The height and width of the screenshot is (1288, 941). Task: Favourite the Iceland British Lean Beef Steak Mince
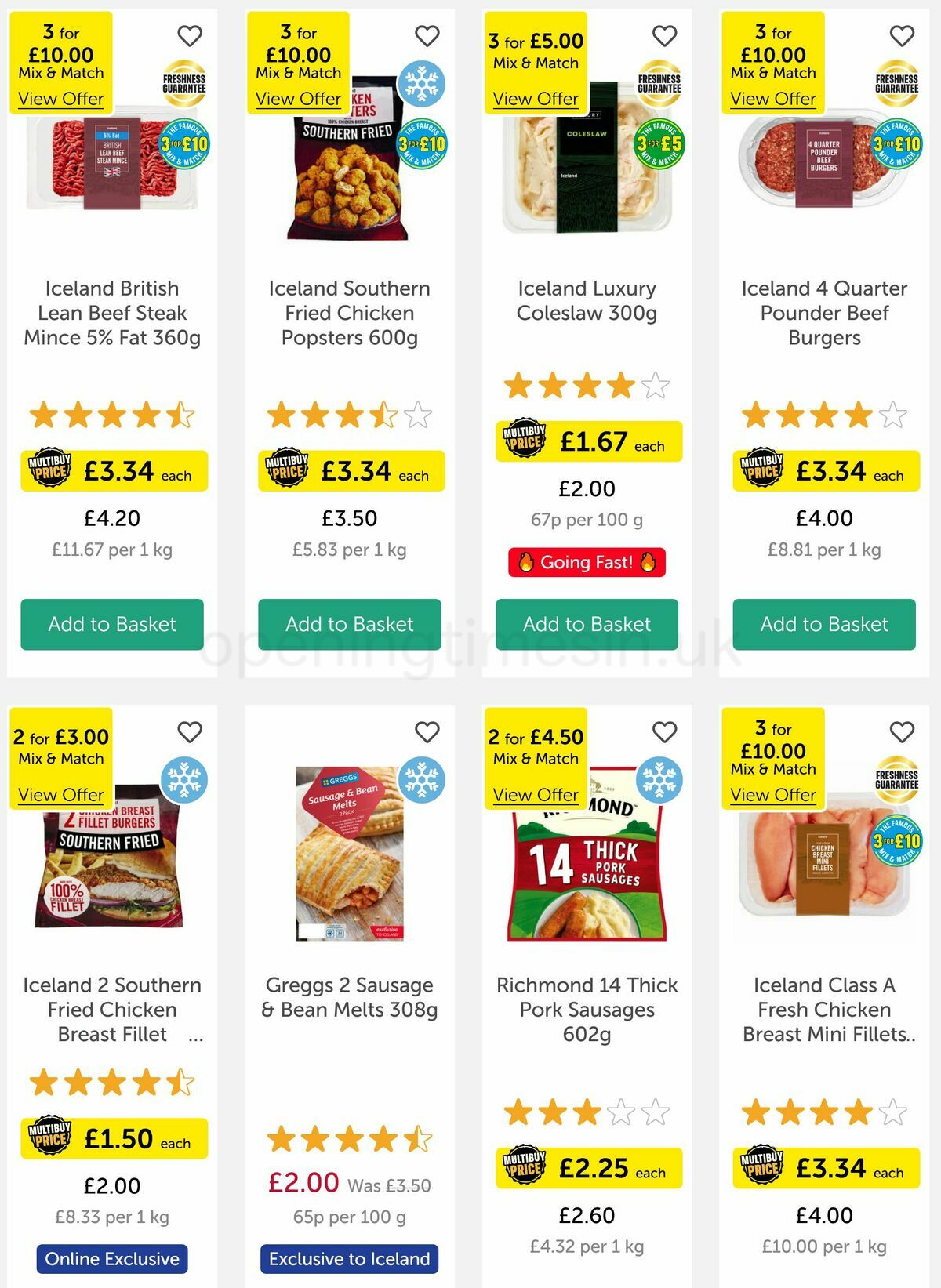(190, 35)
